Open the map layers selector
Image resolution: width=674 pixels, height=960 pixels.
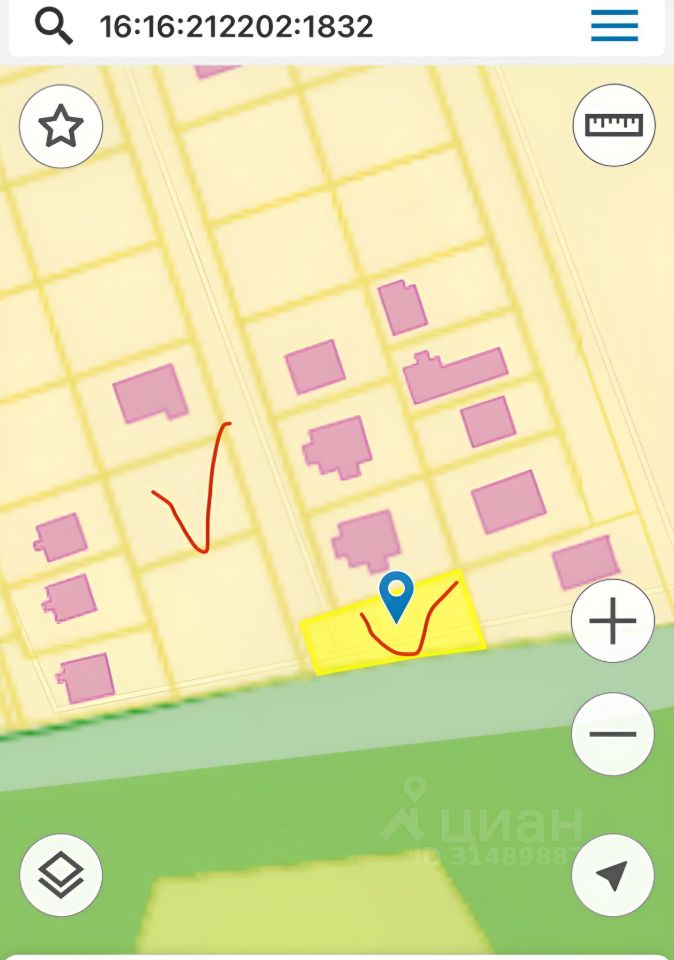(61, 875)
